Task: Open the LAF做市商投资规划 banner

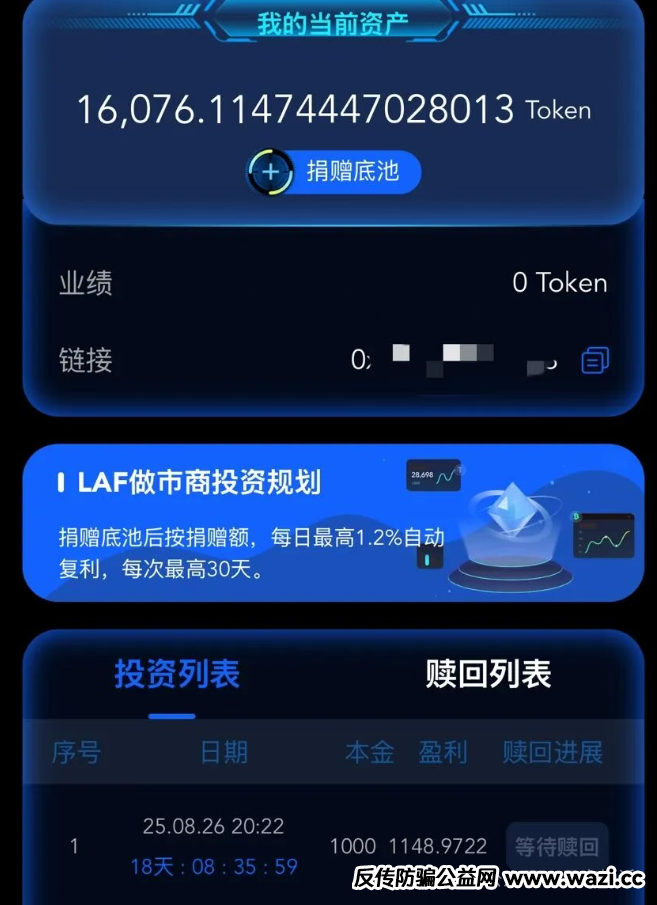Action: pos(332,523)
